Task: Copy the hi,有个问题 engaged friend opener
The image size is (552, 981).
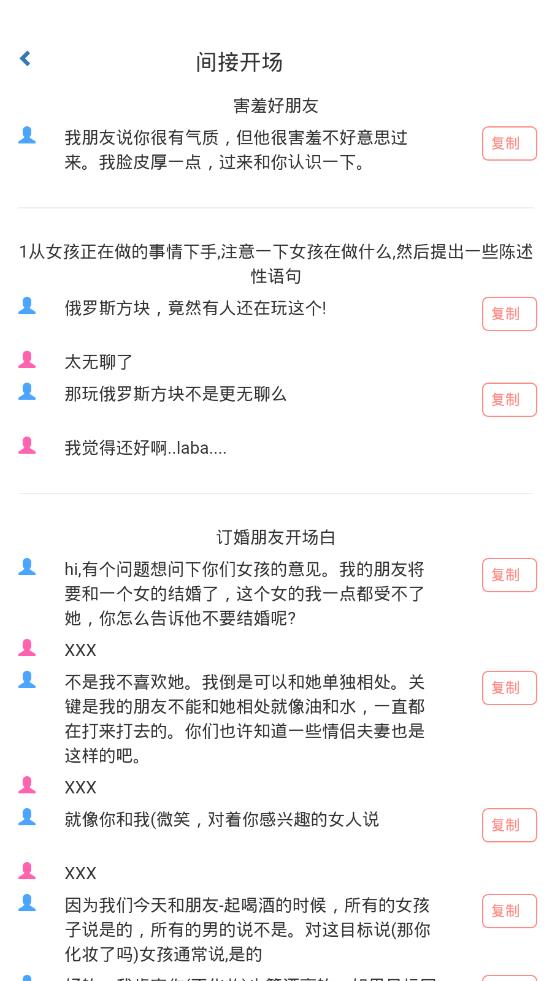Action: click(509, 574)
